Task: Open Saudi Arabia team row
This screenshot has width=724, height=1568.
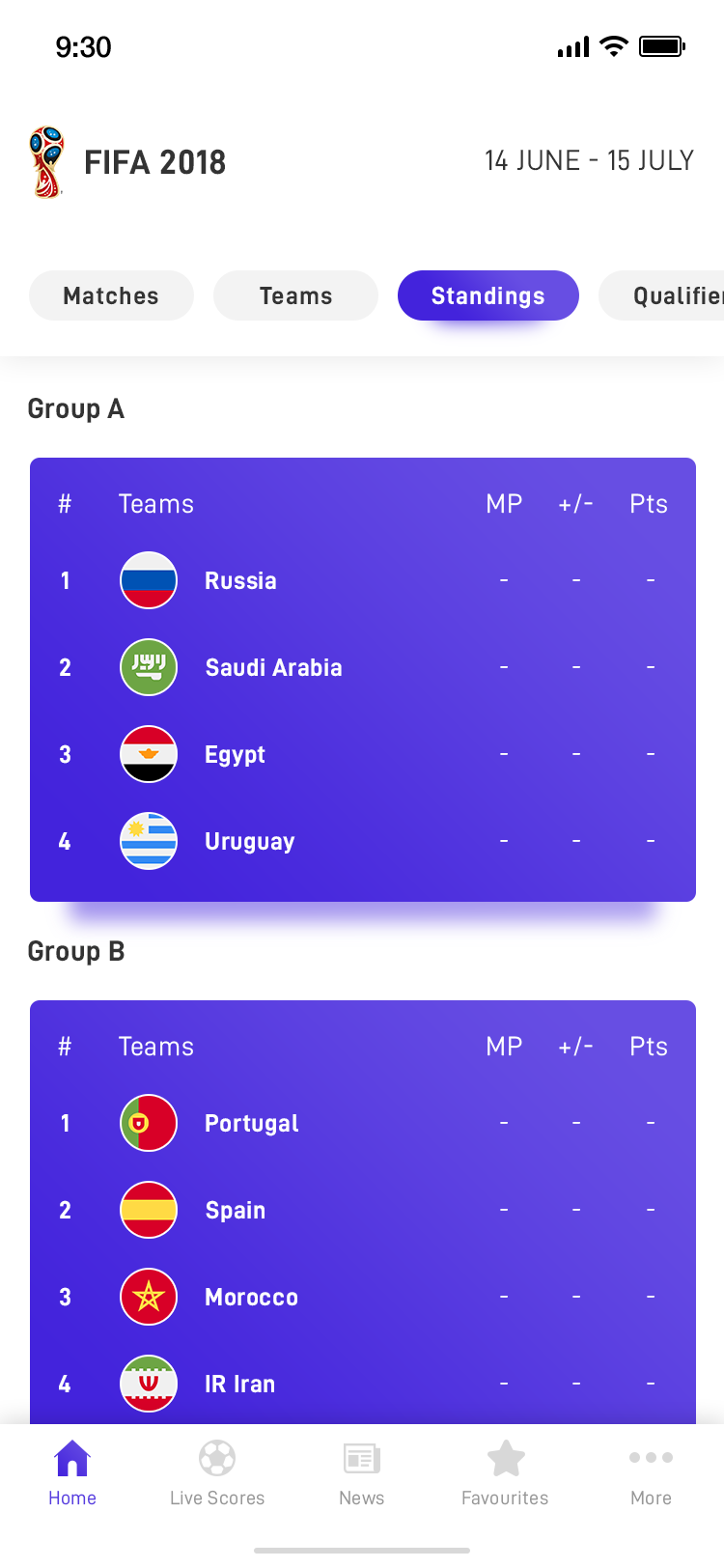Action: [363, 667]
